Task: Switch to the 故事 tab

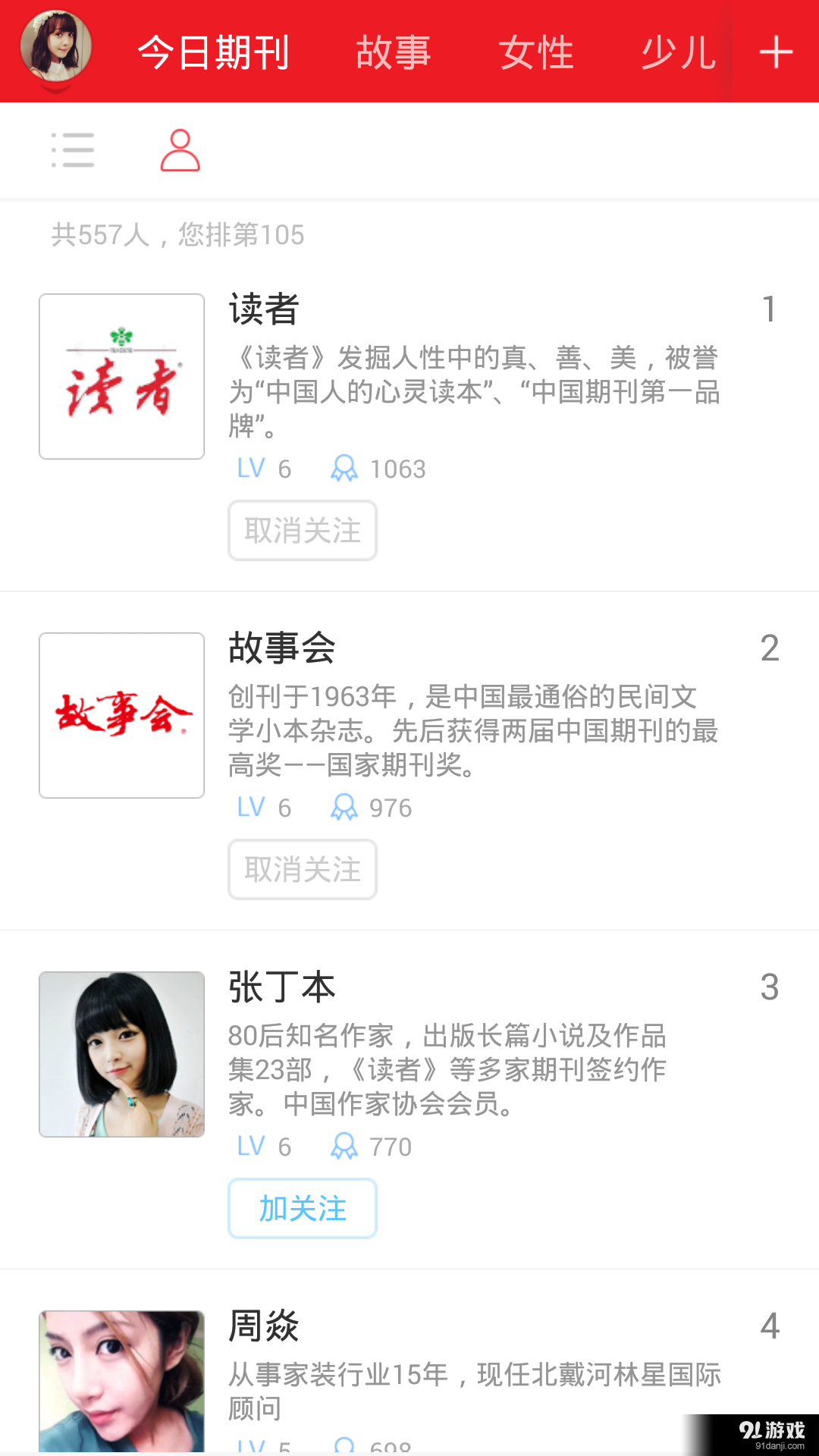Action: click(x=393, y=52)
